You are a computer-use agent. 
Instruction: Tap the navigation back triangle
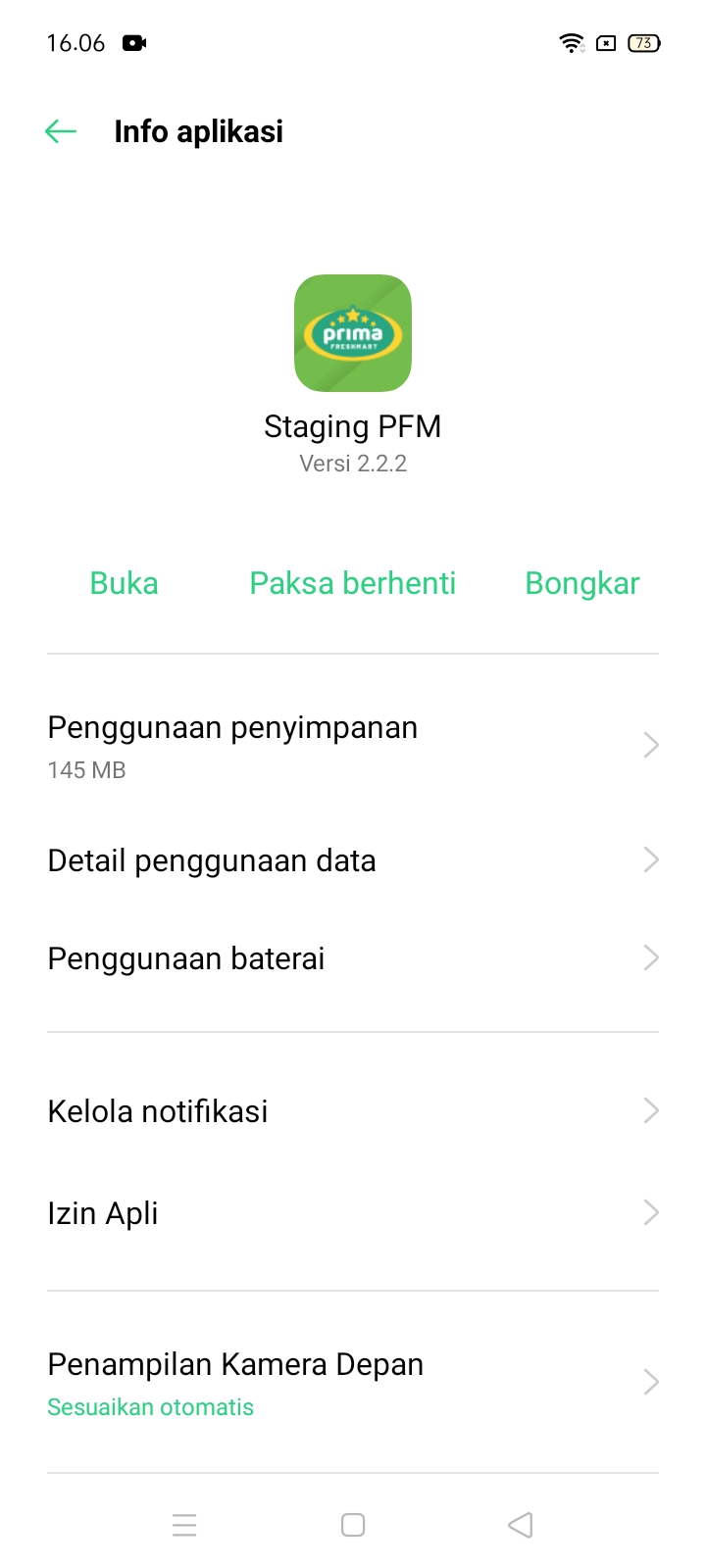[520, 1525]
